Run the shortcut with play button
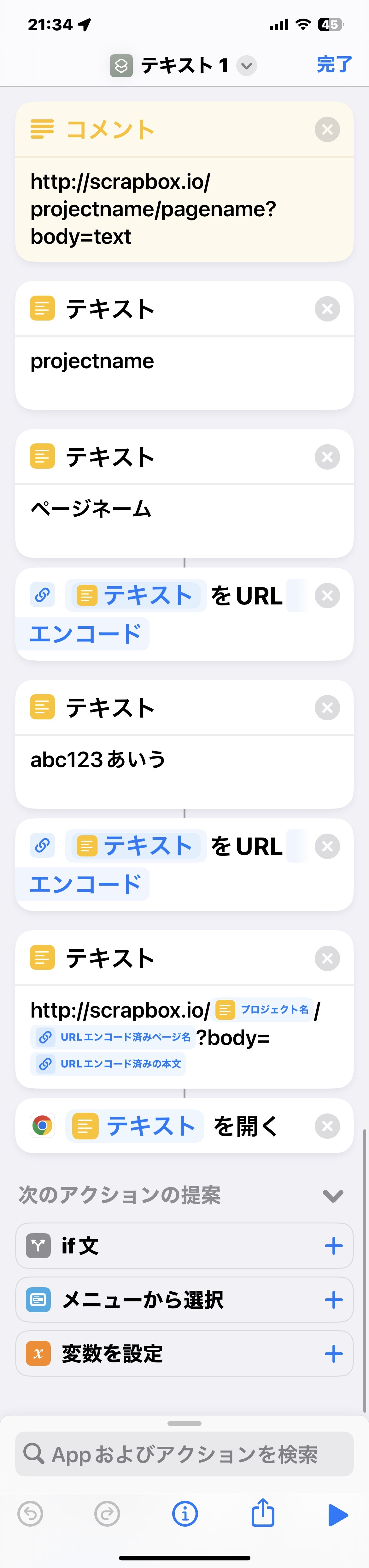Screen dimensions: 369x1568 [338, 1514]
